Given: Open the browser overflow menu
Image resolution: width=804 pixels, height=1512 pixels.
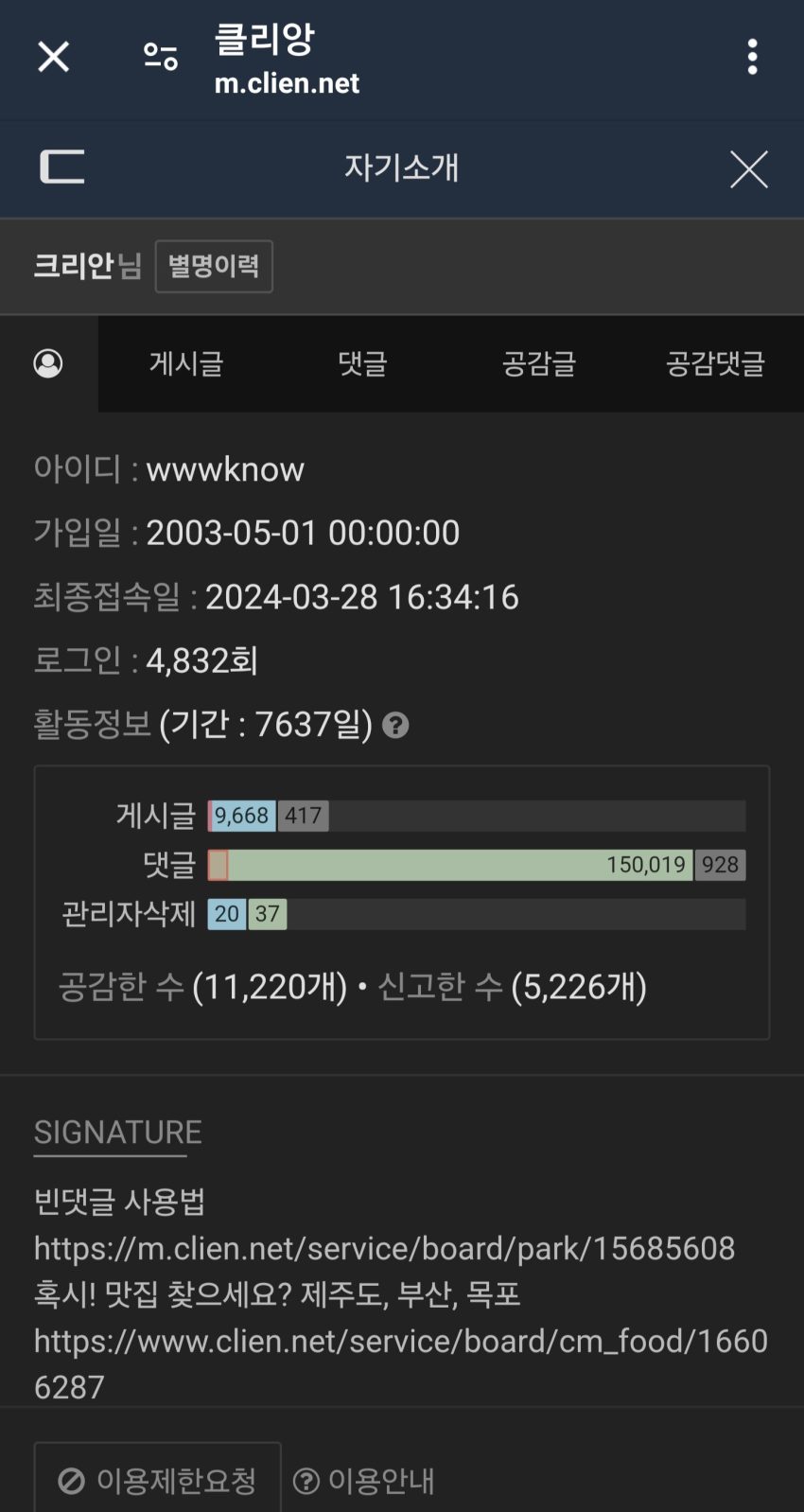Looking at the screenshot, I should 752,57.
